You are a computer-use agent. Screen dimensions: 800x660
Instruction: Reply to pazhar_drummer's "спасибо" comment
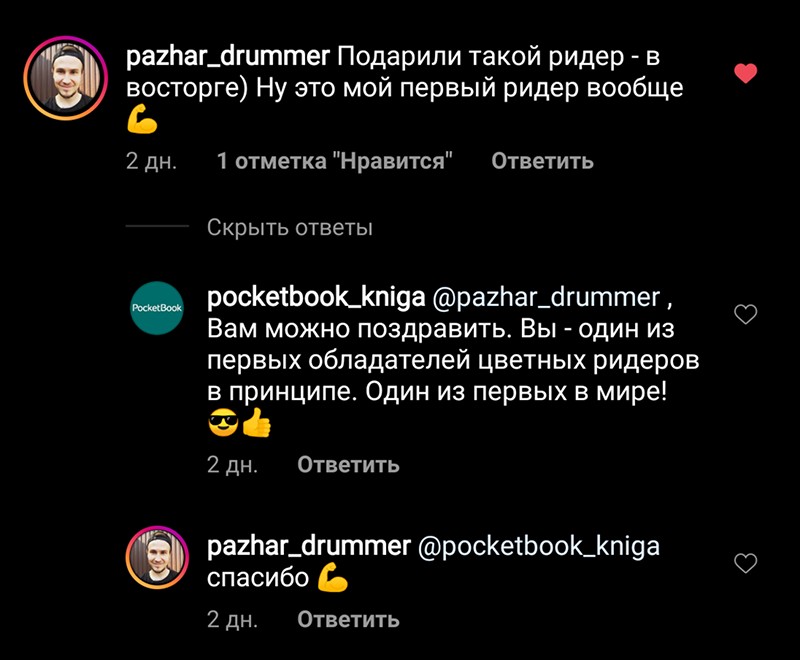point(348,619)
